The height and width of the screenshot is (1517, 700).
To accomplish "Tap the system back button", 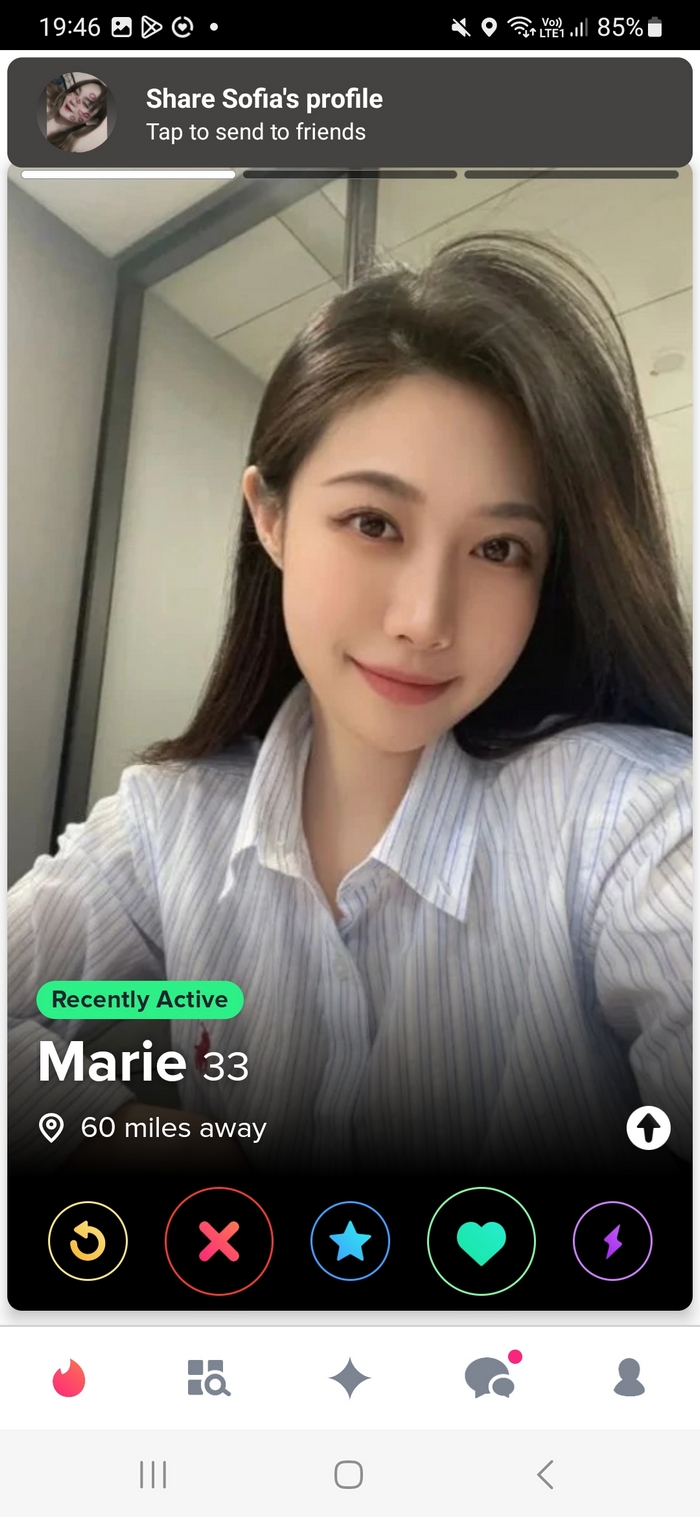I will coord(545,1474).
